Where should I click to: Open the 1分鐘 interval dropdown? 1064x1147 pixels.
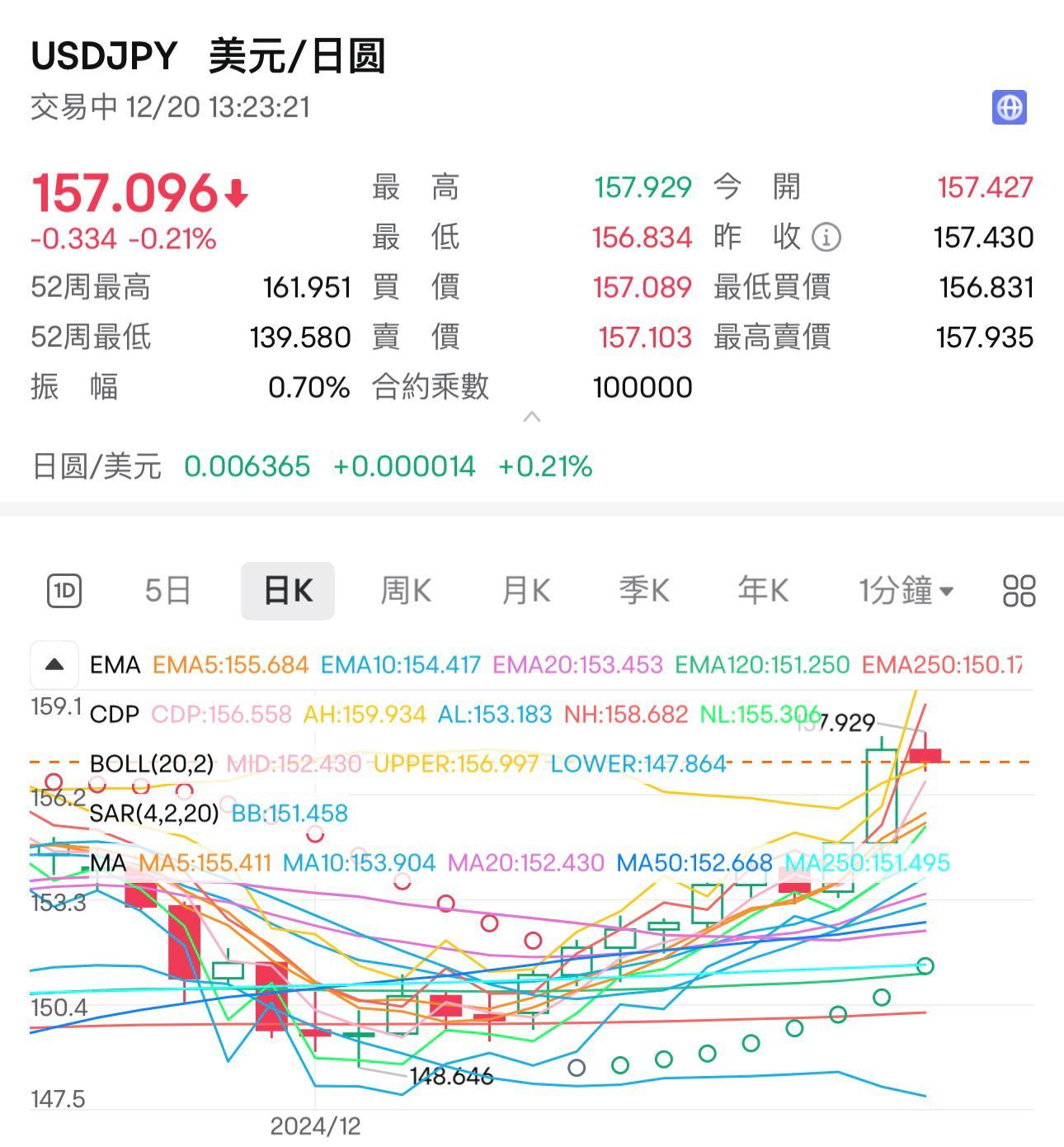[x=905, y=591]
